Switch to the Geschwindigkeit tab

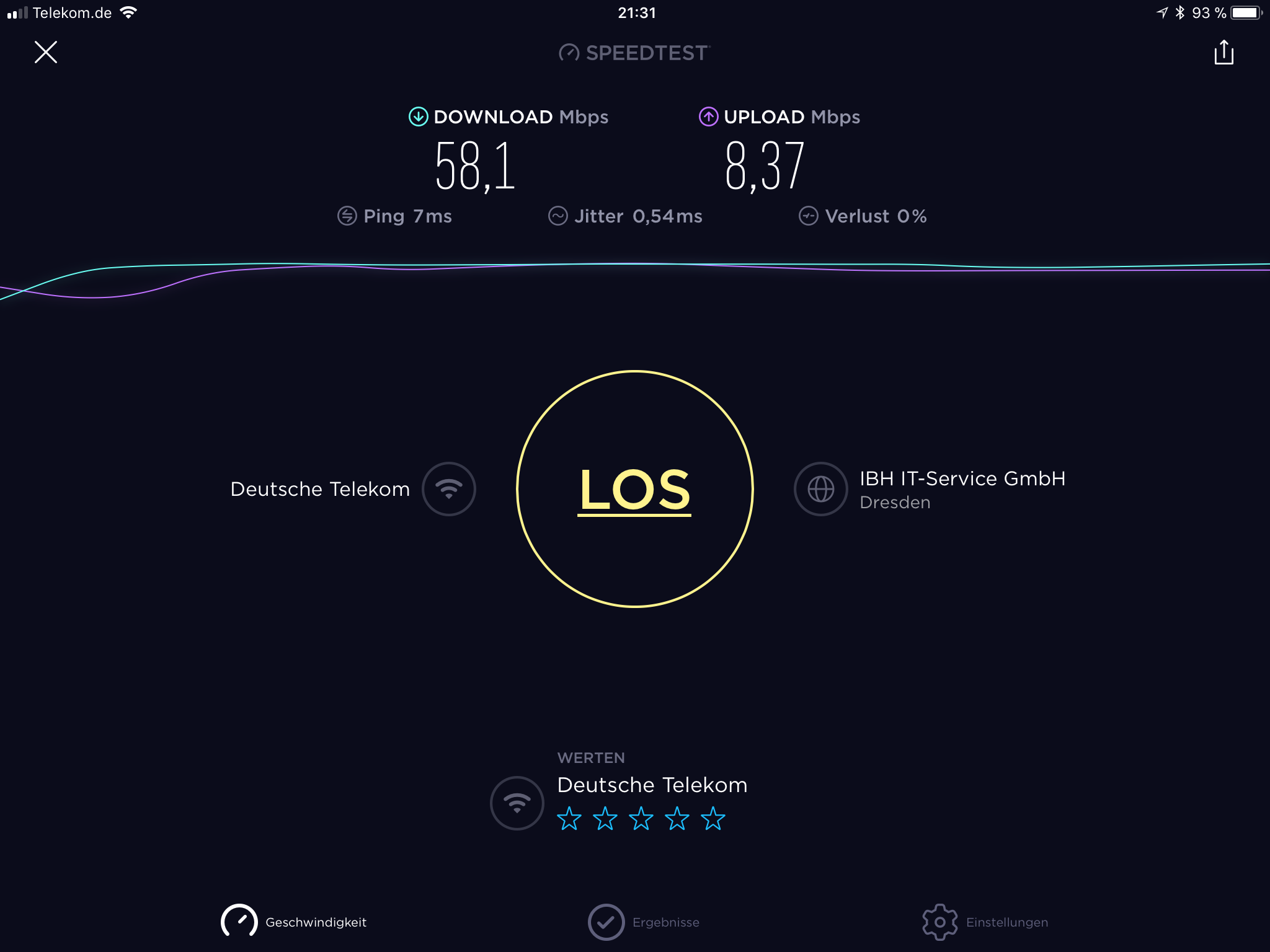click(x=294, y=922)
